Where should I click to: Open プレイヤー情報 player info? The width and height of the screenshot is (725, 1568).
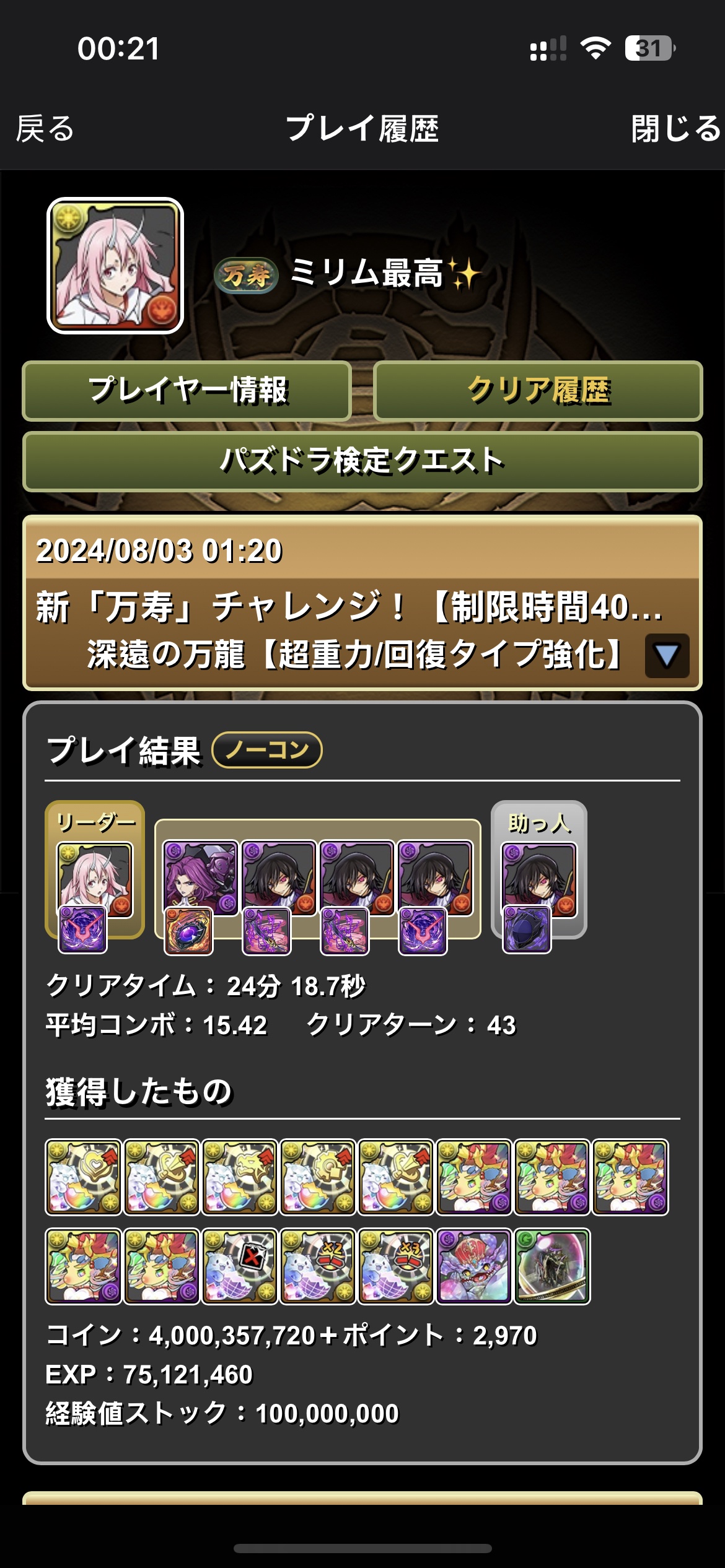tap(187, 391)
